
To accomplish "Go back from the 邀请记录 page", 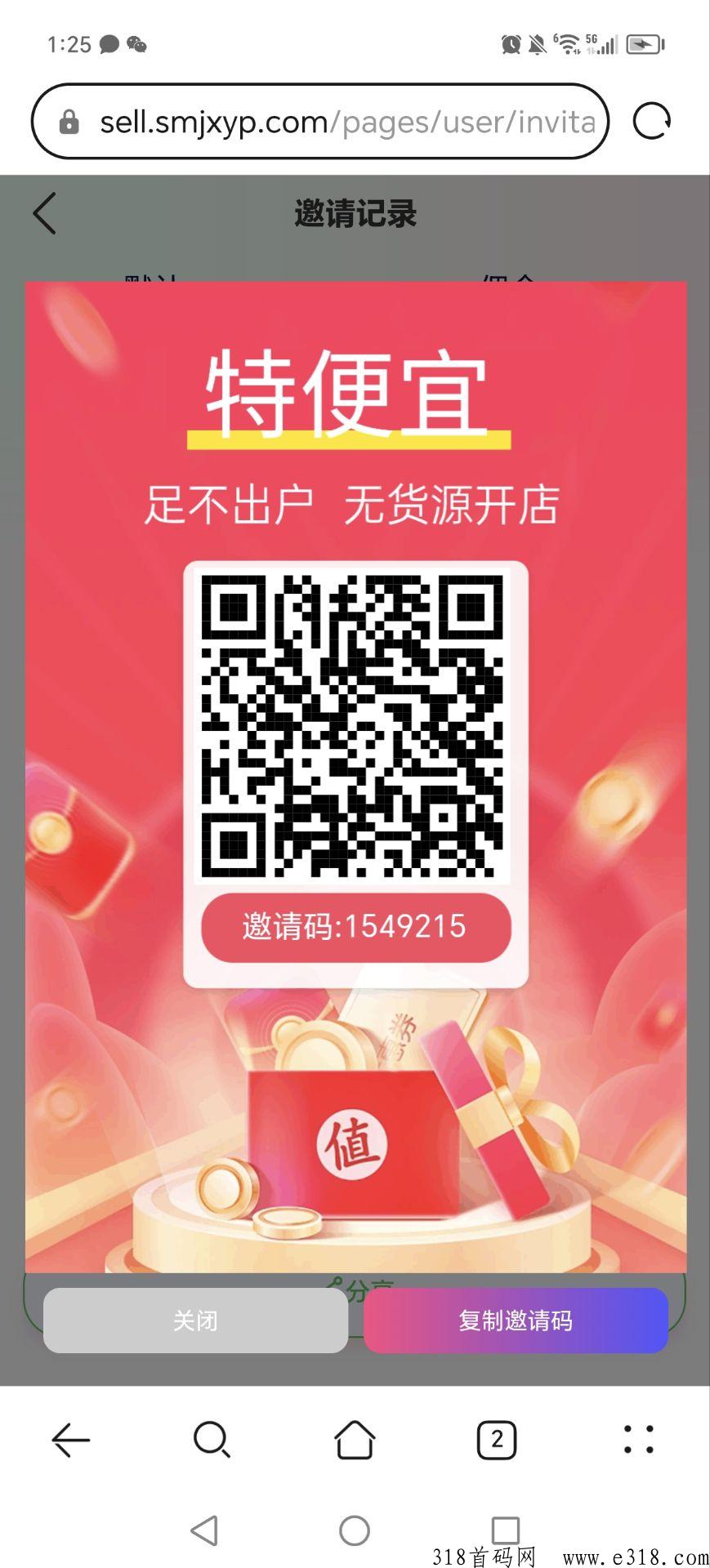I will (x=45, y=214).
